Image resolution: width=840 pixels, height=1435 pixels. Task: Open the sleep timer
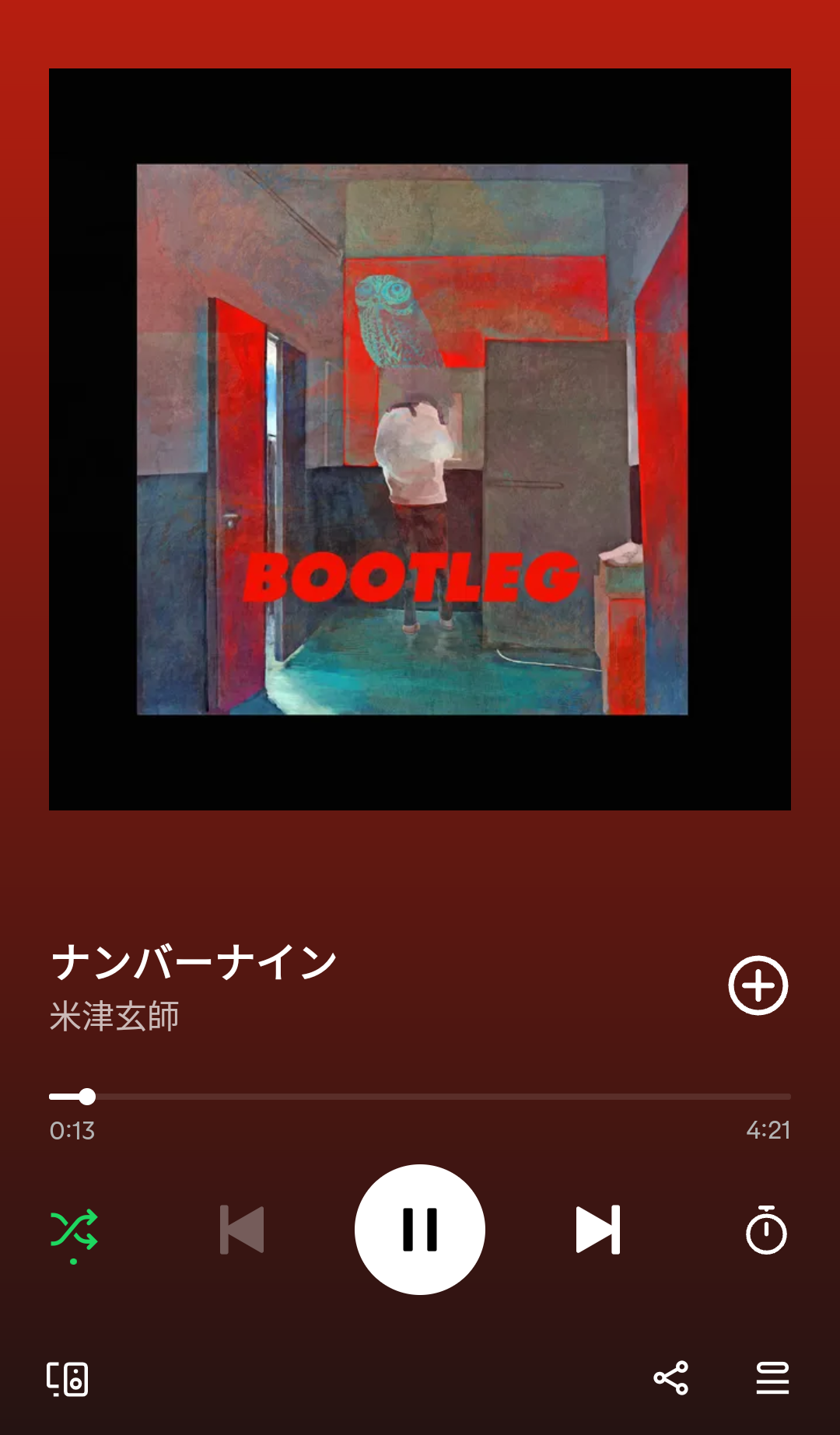point(766,1230)
